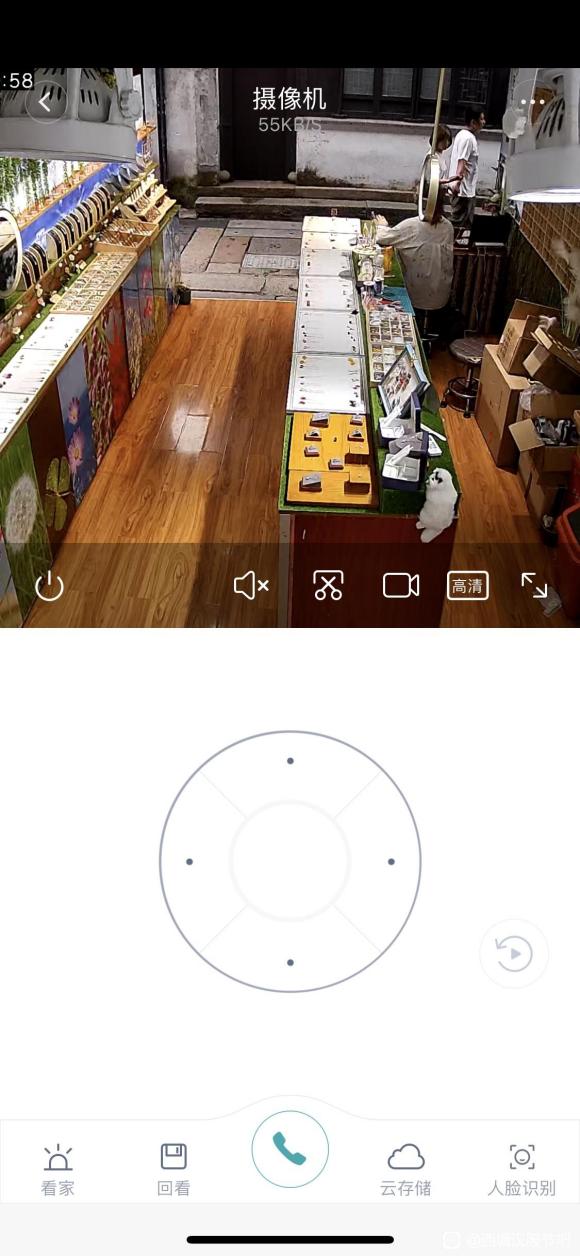Image resolution: width=580 pixels, height=1256 pixels.
Task: Go back using the top-left arrow
Action: (x=45, y=102)
